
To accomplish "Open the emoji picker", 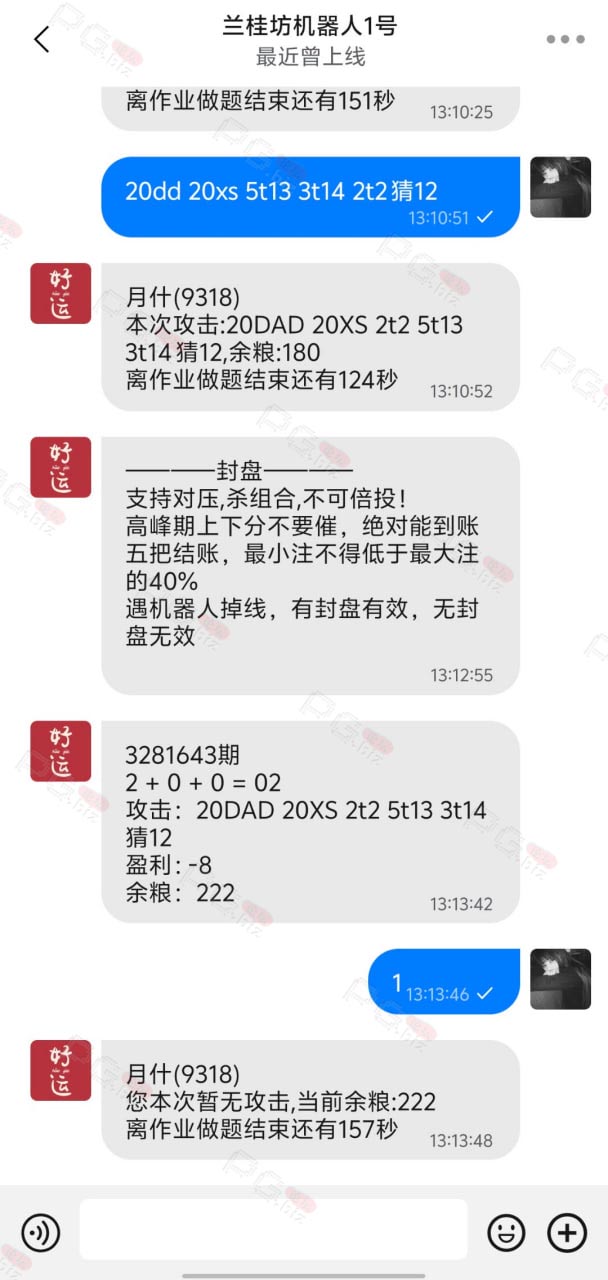I will (x=507, y=1233).
